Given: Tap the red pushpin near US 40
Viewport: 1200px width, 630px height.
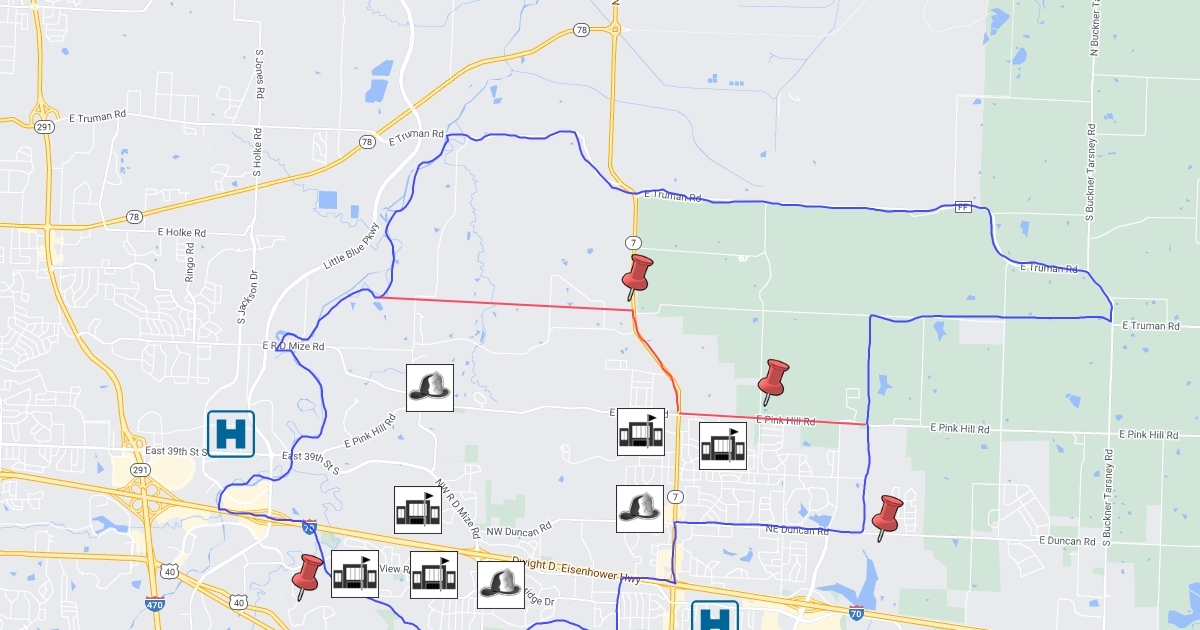Looking at the screenshot, I should pos(307,575).
